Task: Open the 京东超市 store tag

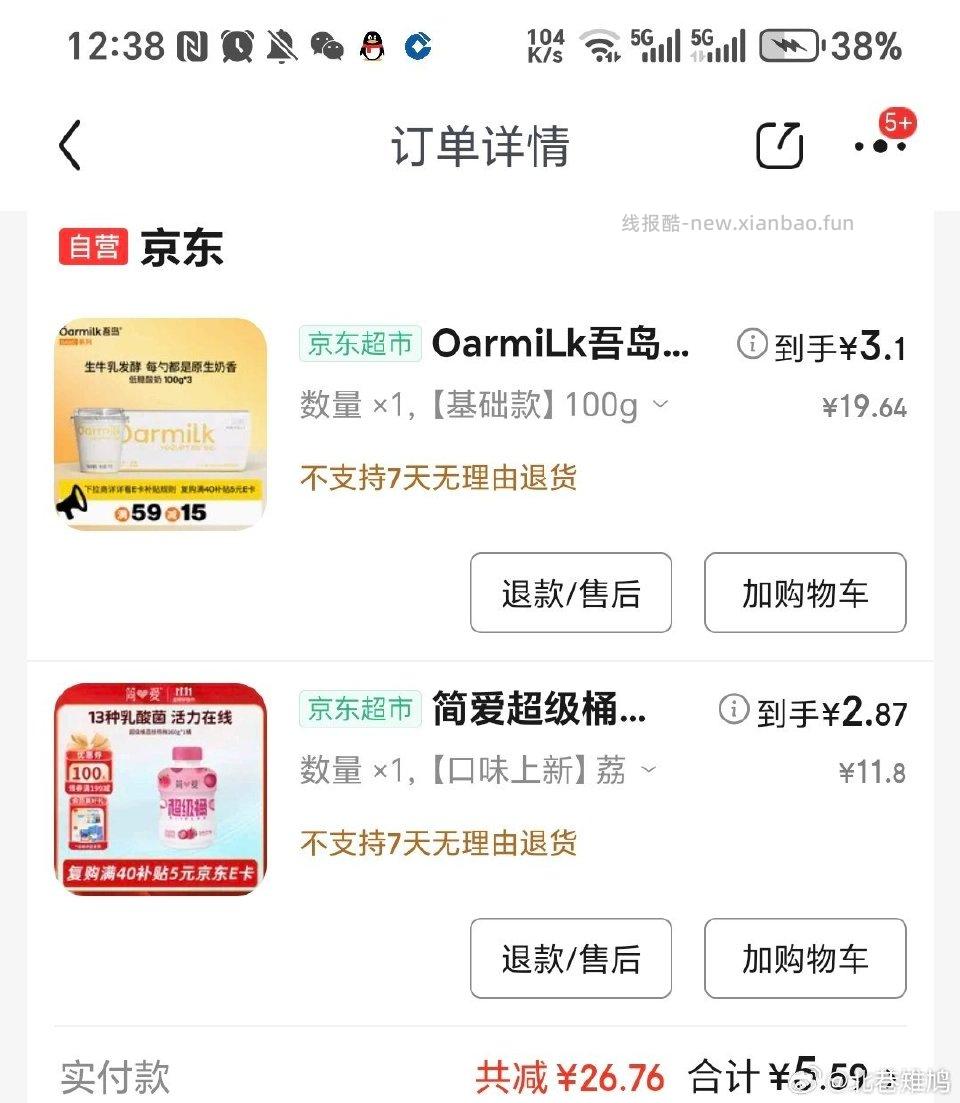Action: [x=360, y=343]
